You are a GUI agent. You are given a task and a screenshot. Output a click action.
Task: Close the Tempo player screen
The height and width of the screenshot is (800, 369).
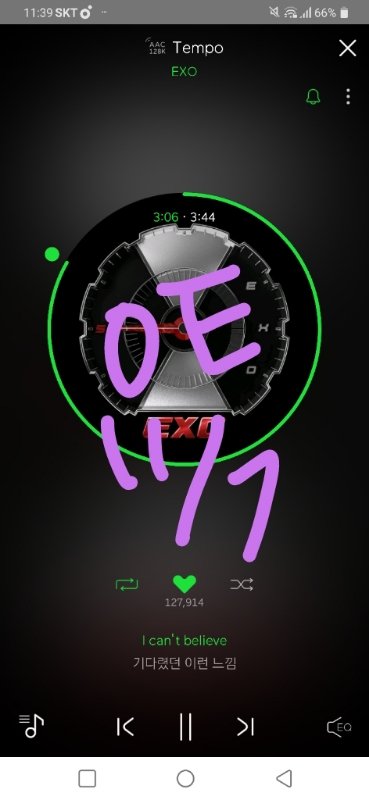tap(348, 48)
